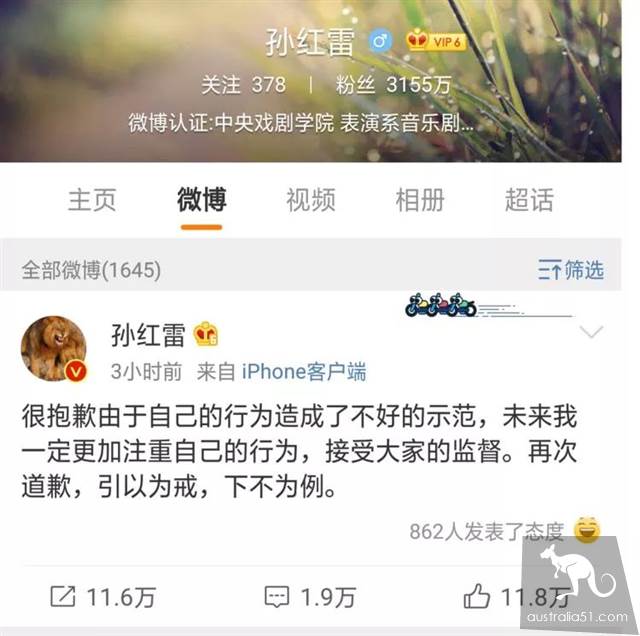Switch to the 相册 tab
Image resolution: width=640 pixels, height=636 pixels.
pos(419,200)
